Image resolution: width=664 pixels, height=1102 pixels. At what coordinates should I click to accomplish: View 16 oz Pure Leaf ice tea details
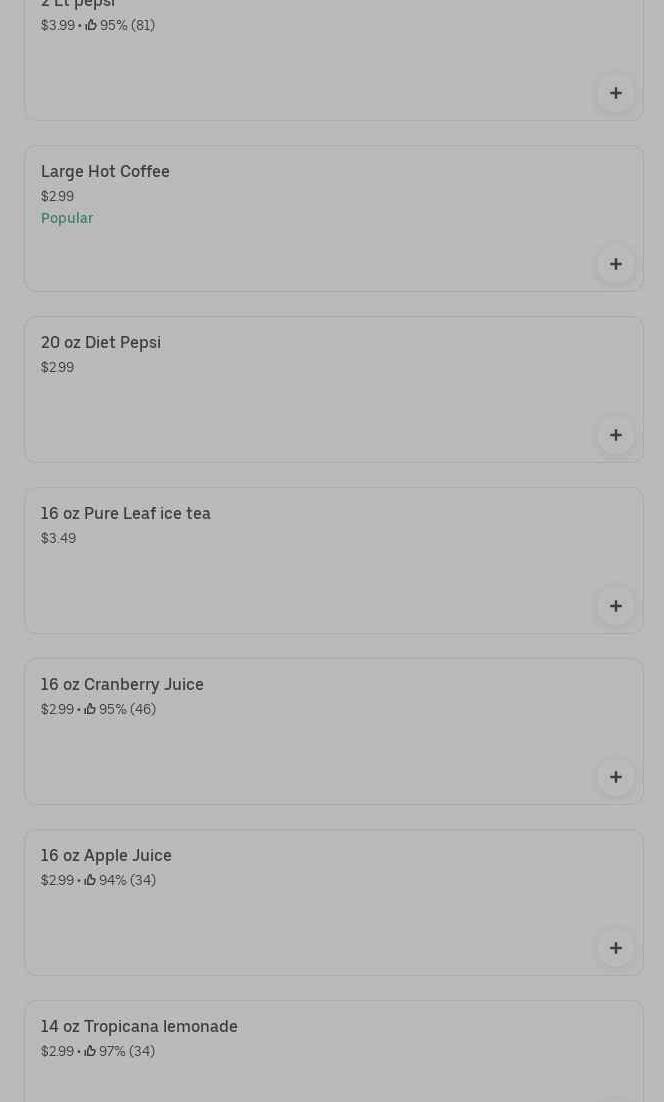pyautogui.click(x=334, y=560)
